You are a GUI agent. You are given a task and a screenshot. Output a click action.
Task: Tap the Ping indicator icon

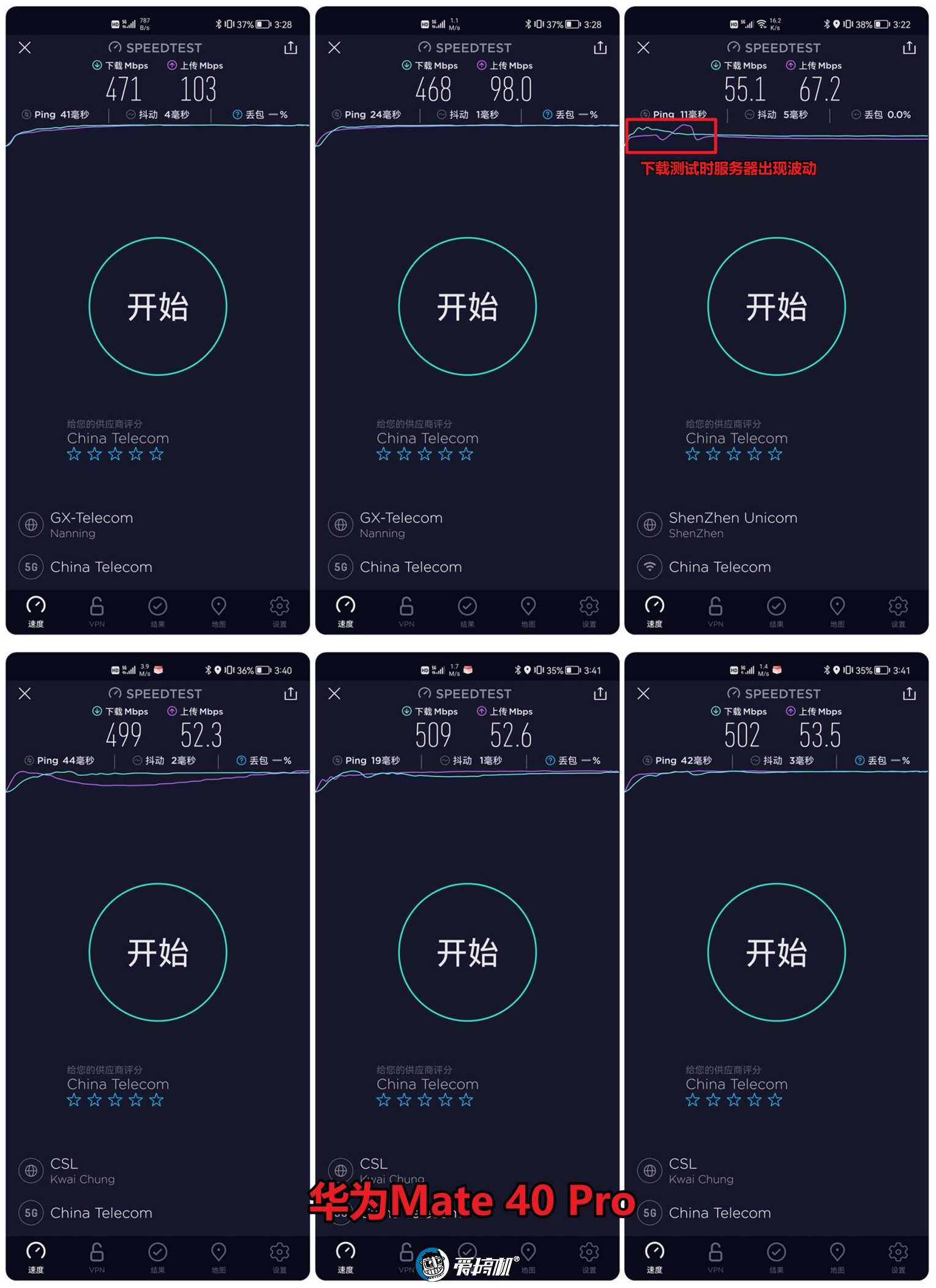coord(26,114)
